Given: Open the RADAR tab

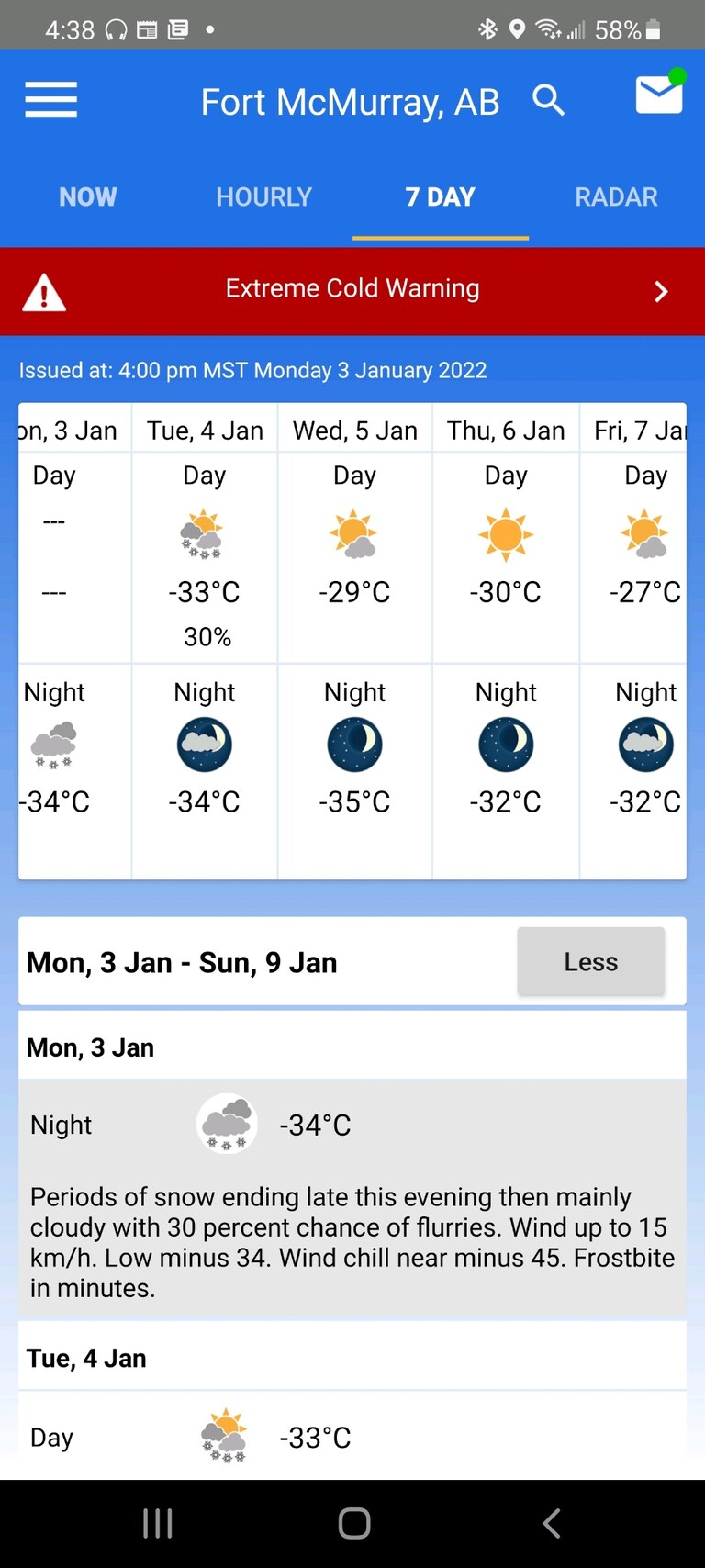Looking at the screenshot, I should pos(616,196).
